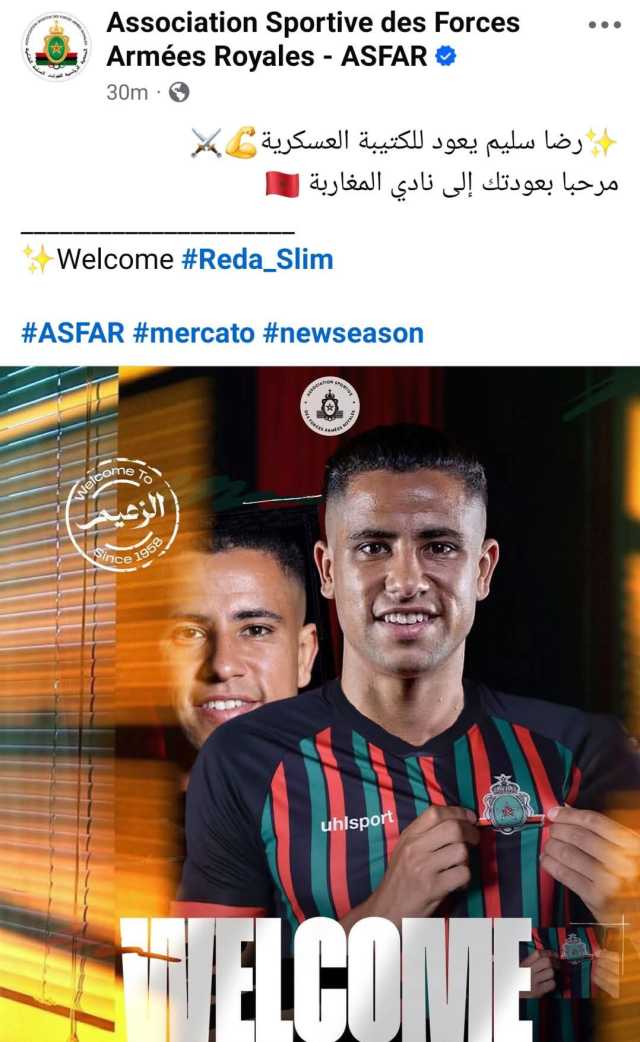Open ASFAR page profile picture
Image resolution: width=640 pixels, height=1042 pixels.
coord(56,47)
